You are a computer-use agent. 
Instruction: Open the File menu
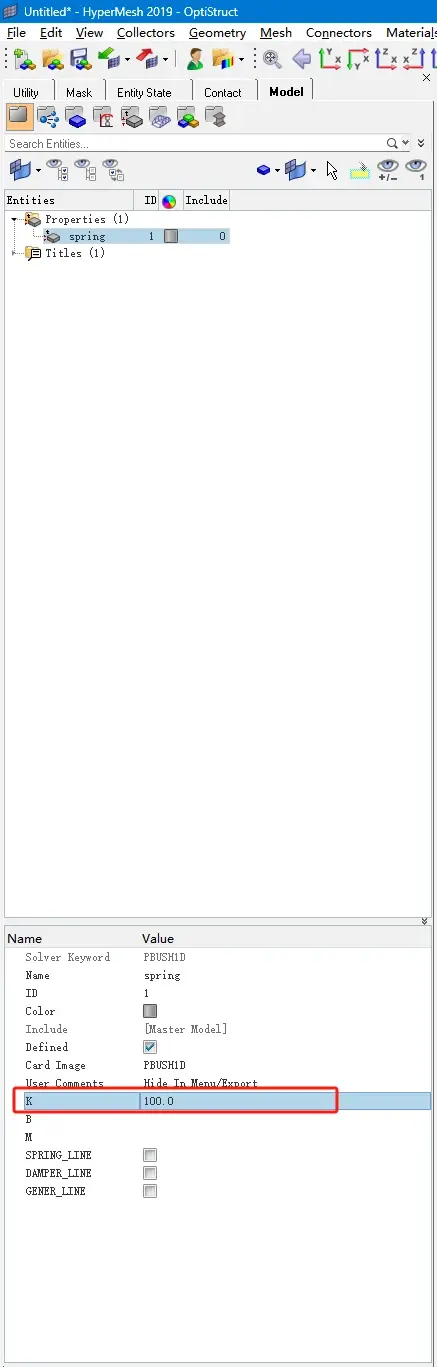[16, 33]
